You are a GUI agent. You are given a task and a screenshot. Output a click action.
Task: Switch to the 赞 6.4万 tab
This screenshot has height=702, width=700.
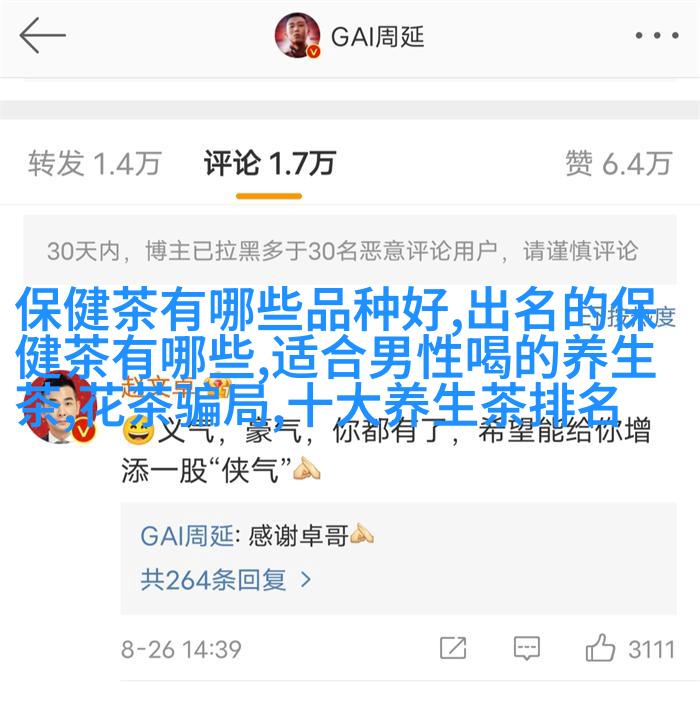click(617, 163)
